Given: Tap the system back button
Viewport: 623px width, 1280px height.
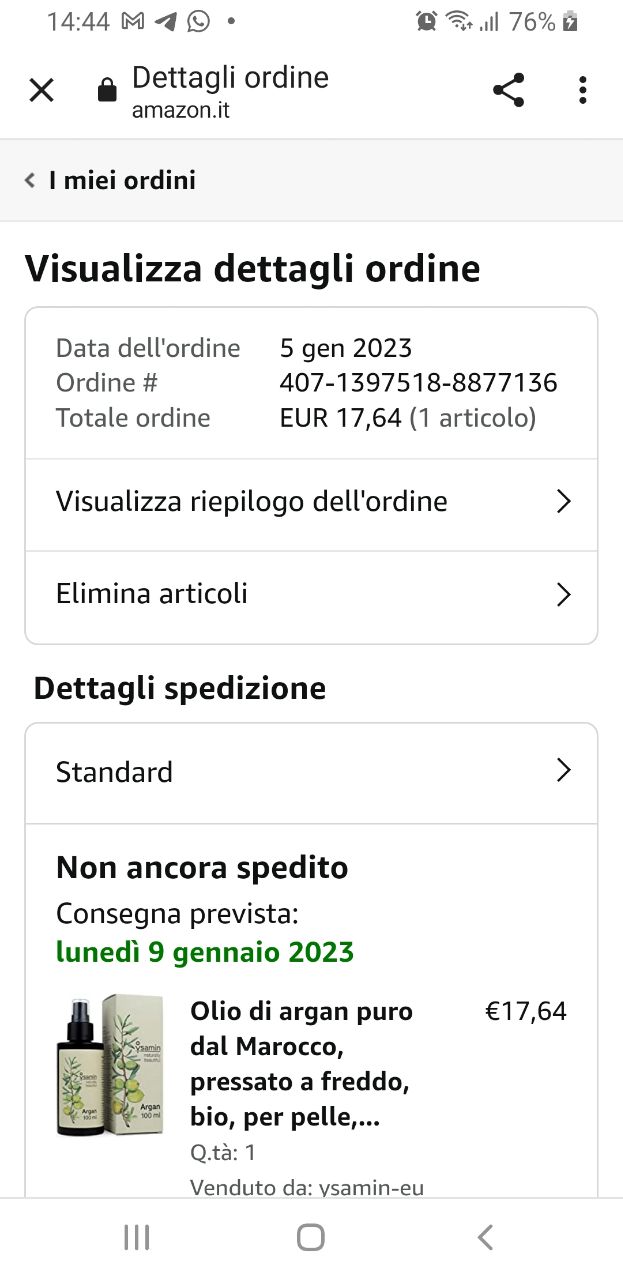Looking at the screenshot, I should coord(485,1238).
